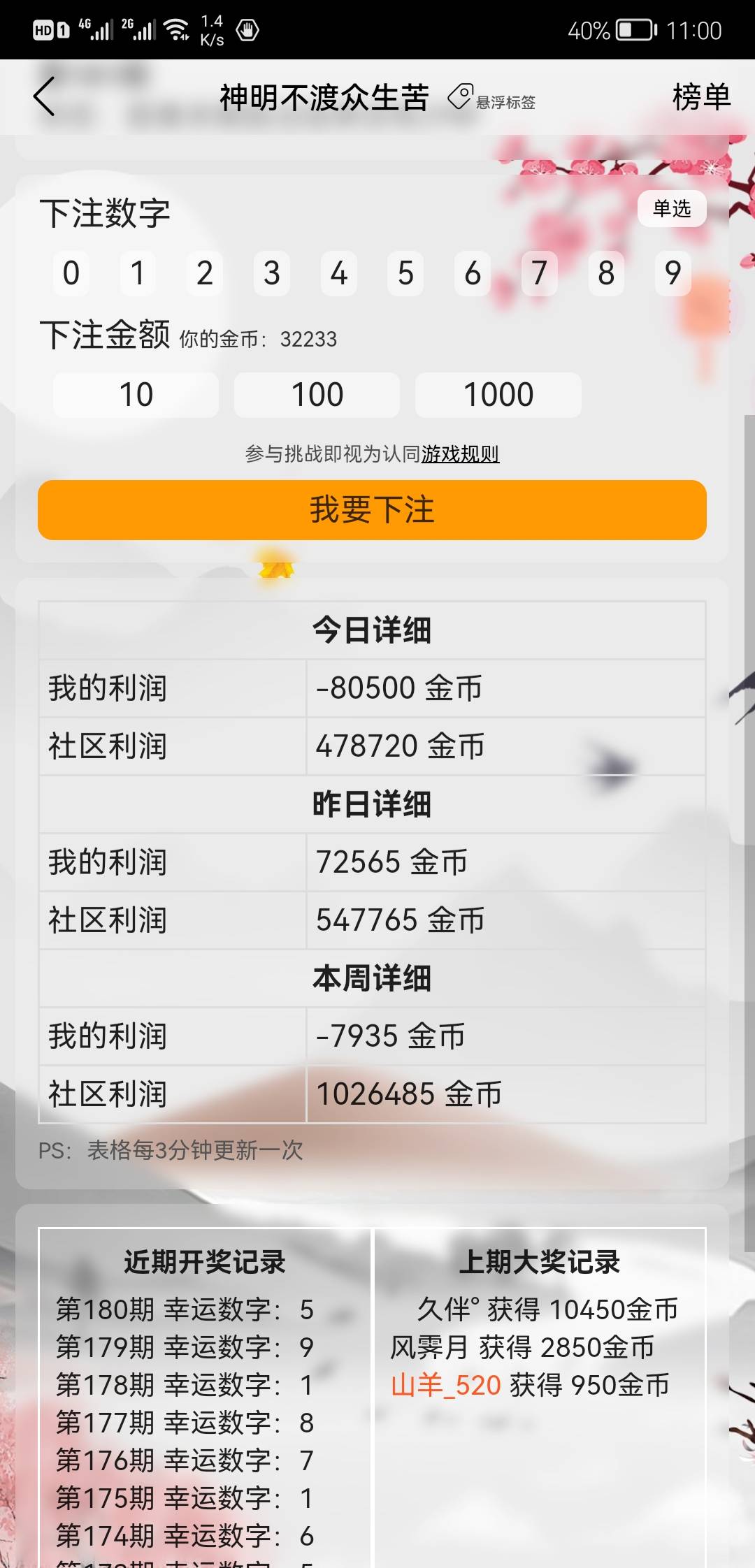Tap the orange 我要下注 button
This screenshot has height=1568, width=755.
tap(372, 509)
